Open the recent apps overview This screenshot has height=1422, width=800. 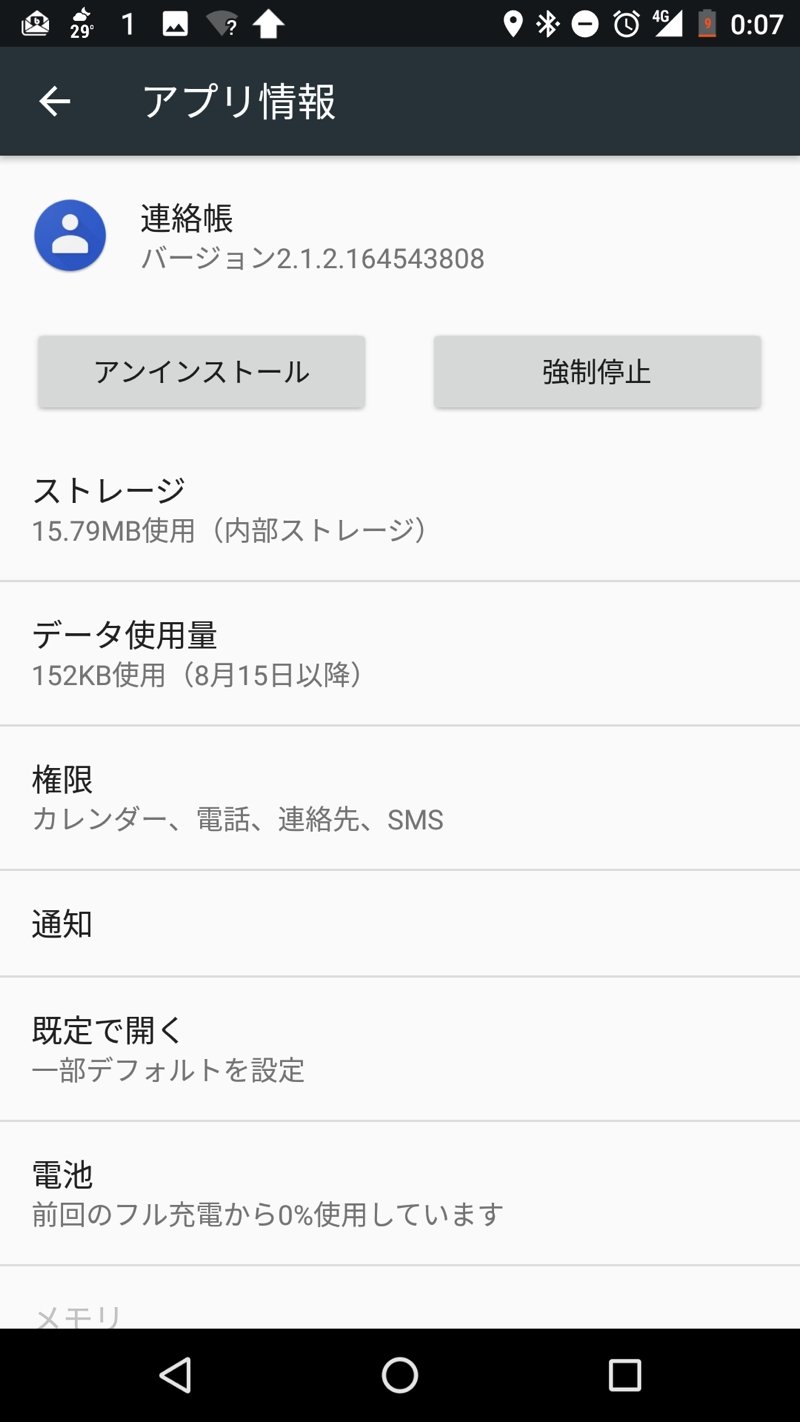coord(624,1375)
